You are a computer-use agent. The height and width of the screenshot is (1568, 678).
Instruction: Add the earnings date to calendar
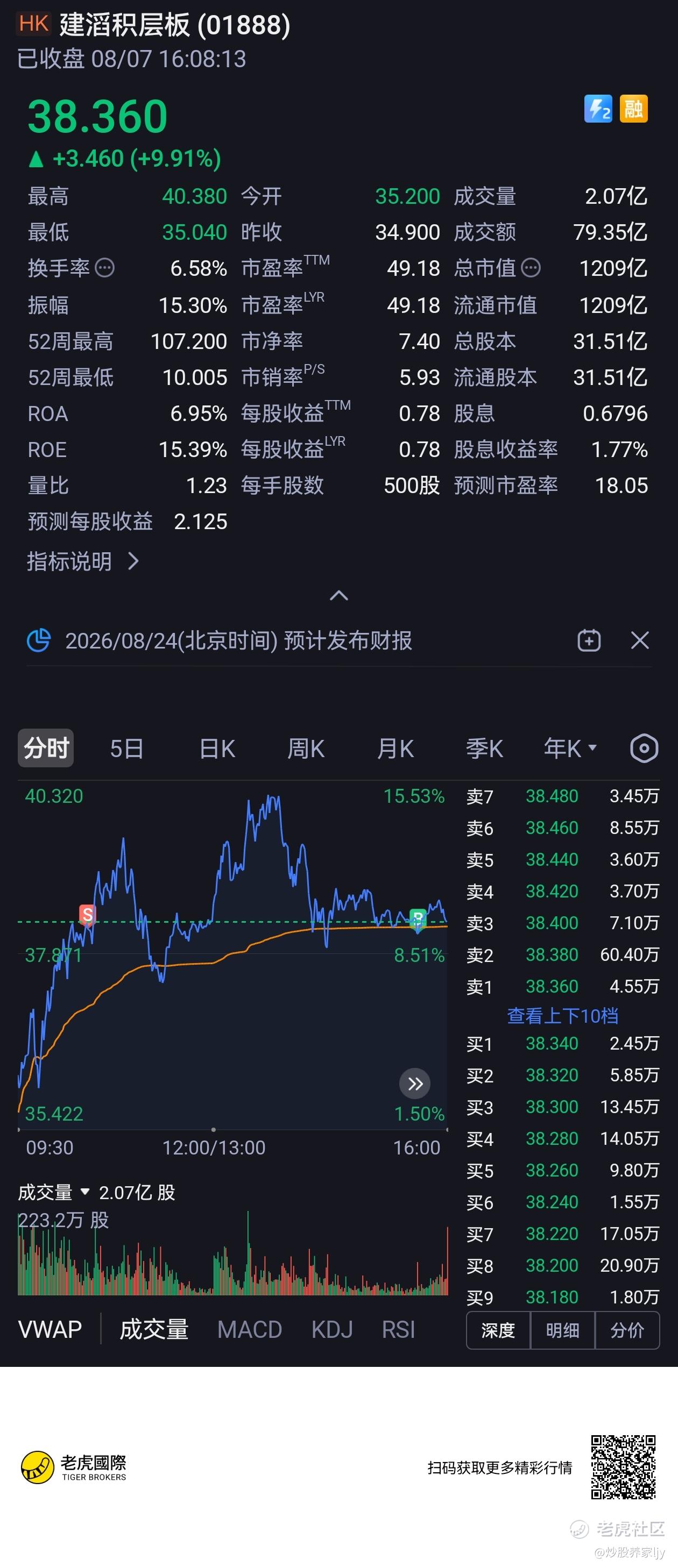point(589,640)
